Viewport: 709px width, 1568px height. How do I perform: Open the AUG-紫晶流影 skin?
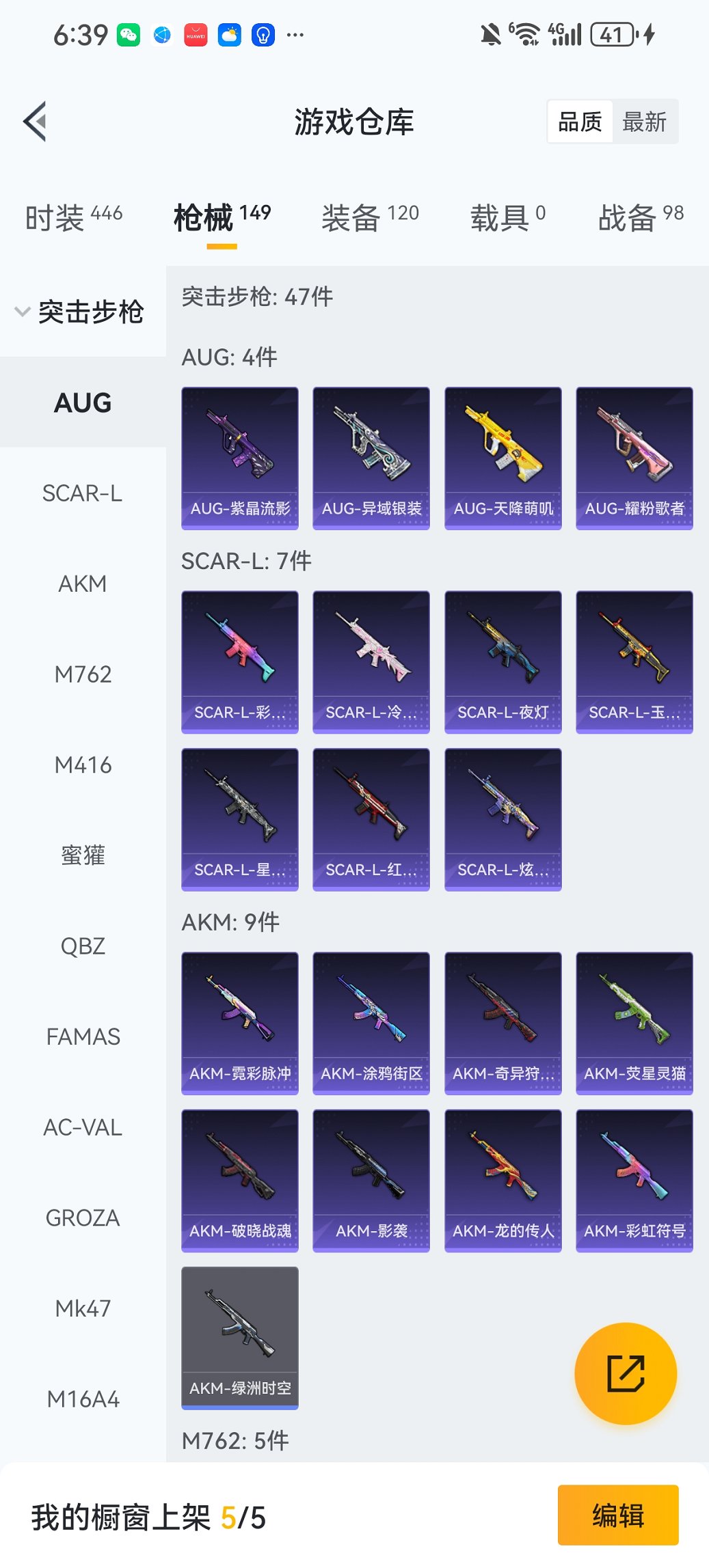point(240,458)
